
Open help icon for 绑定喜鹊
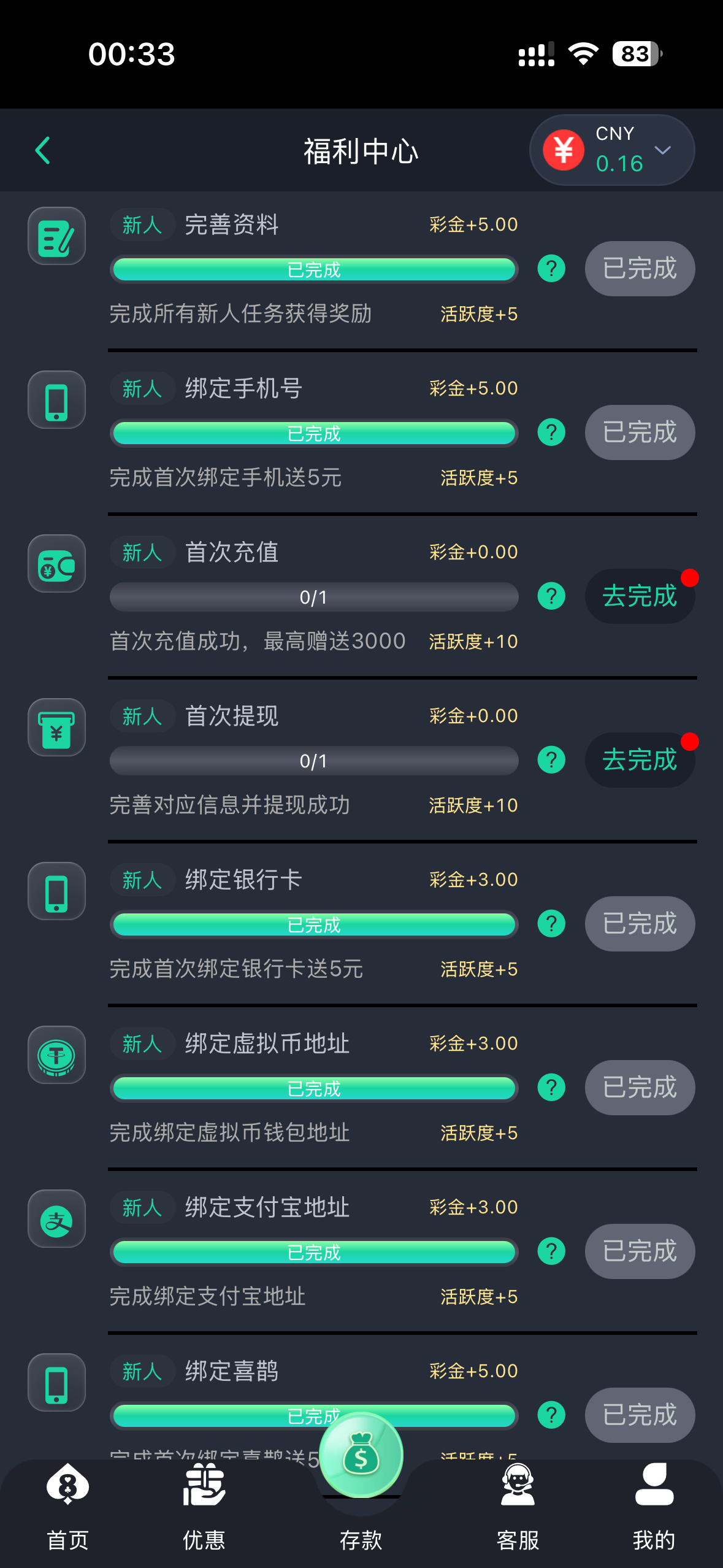click(551, 1415)
